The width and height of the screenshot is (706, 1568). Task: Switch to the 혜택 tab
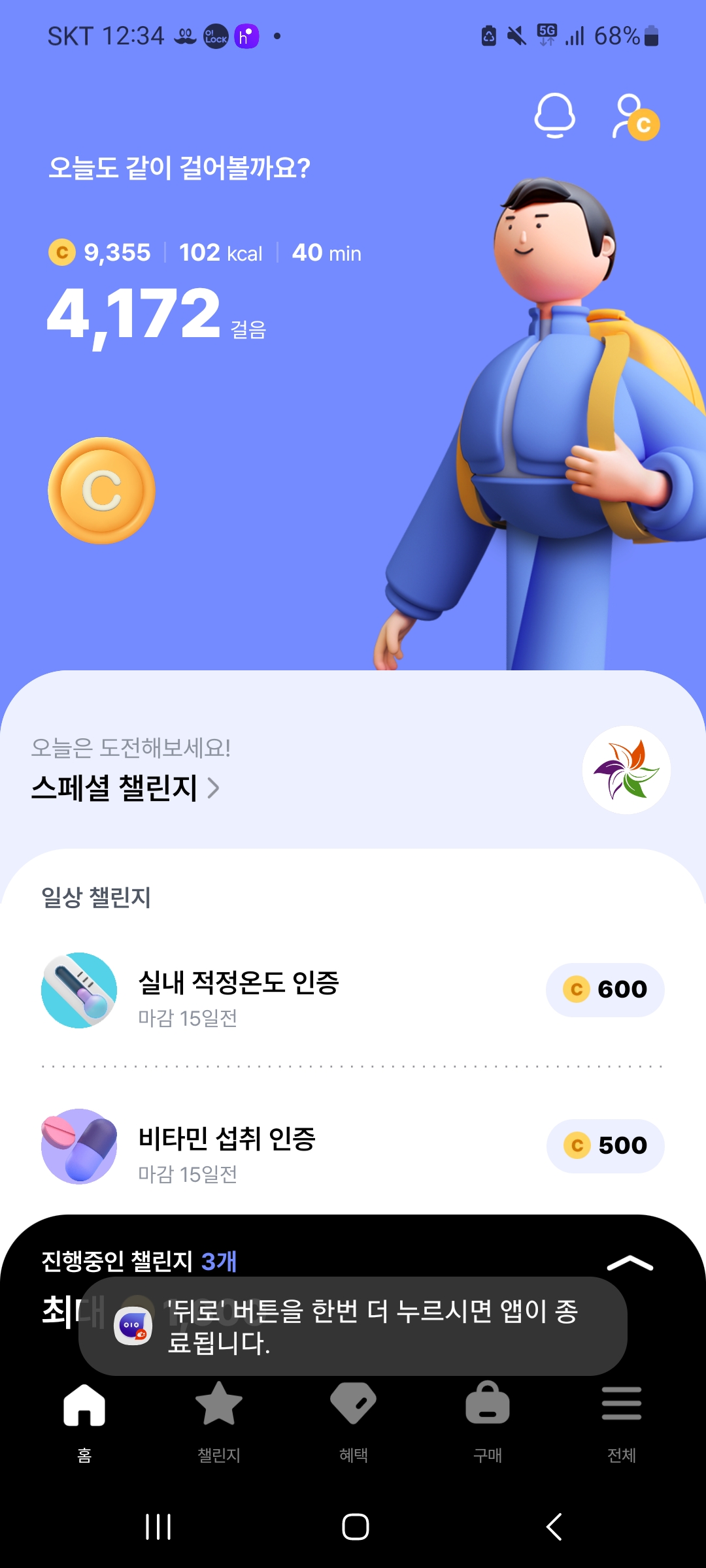(x=353, y=1419)
